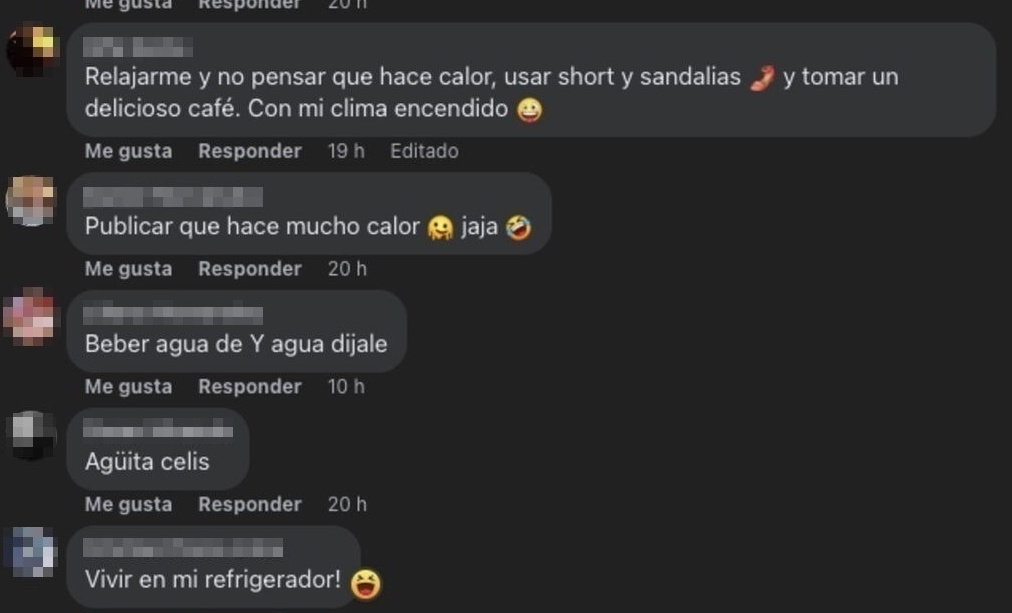Like the "Beber agua de Y agua dijale" comment
The width and height of the screenshot is (1012, 613).
pos(128,387)
